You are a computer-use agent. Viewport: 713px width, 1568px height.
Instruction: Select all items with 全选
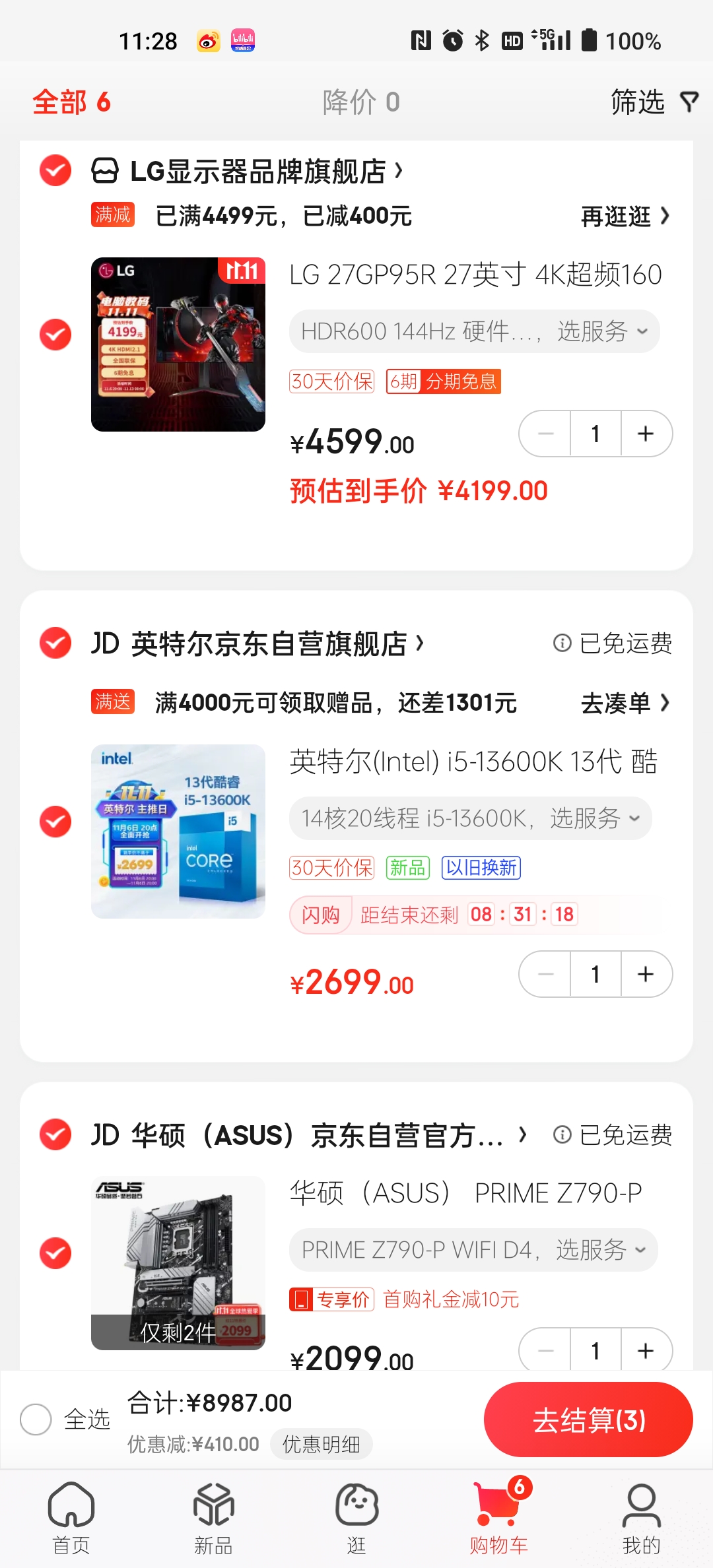pos(65,1420)
